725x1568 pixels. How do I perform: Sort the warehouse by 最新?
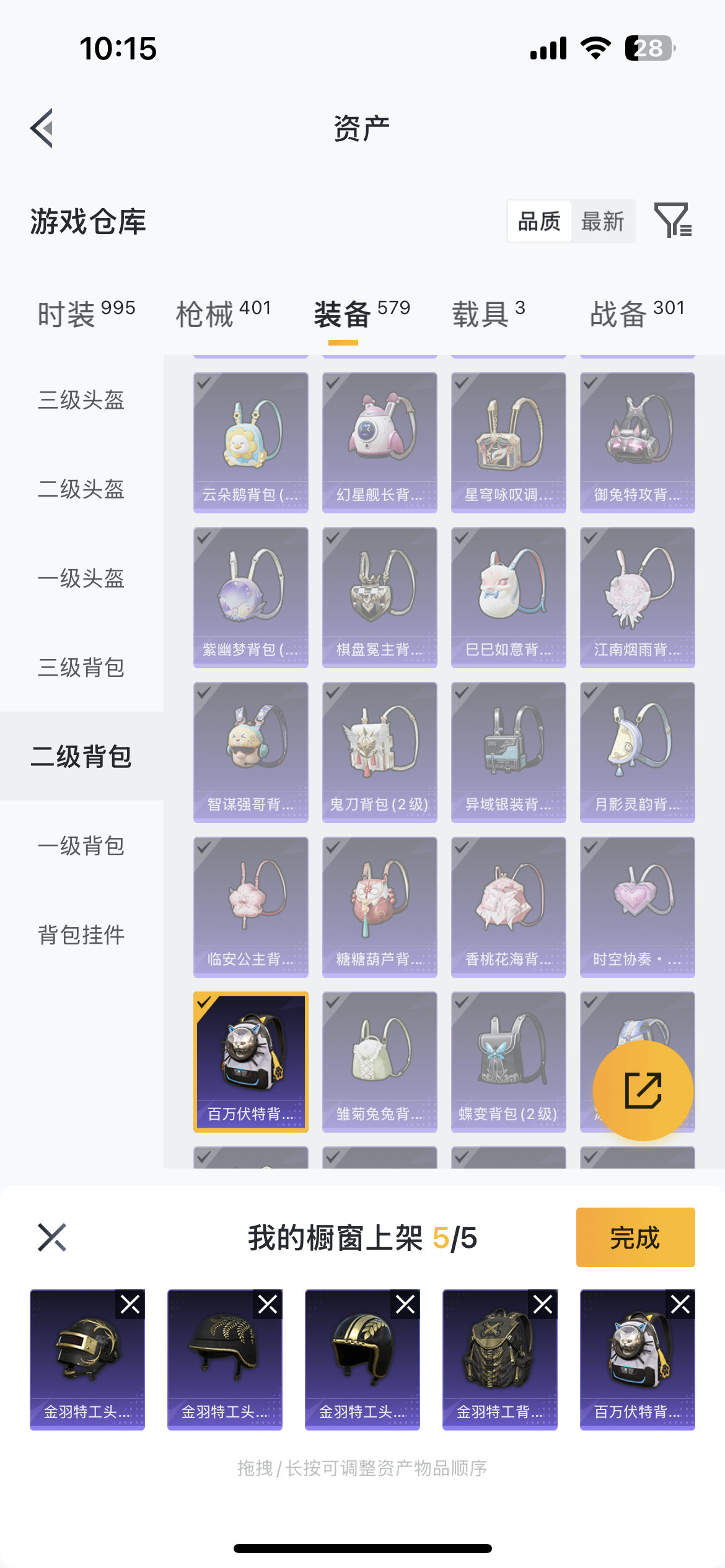point(602,221)
